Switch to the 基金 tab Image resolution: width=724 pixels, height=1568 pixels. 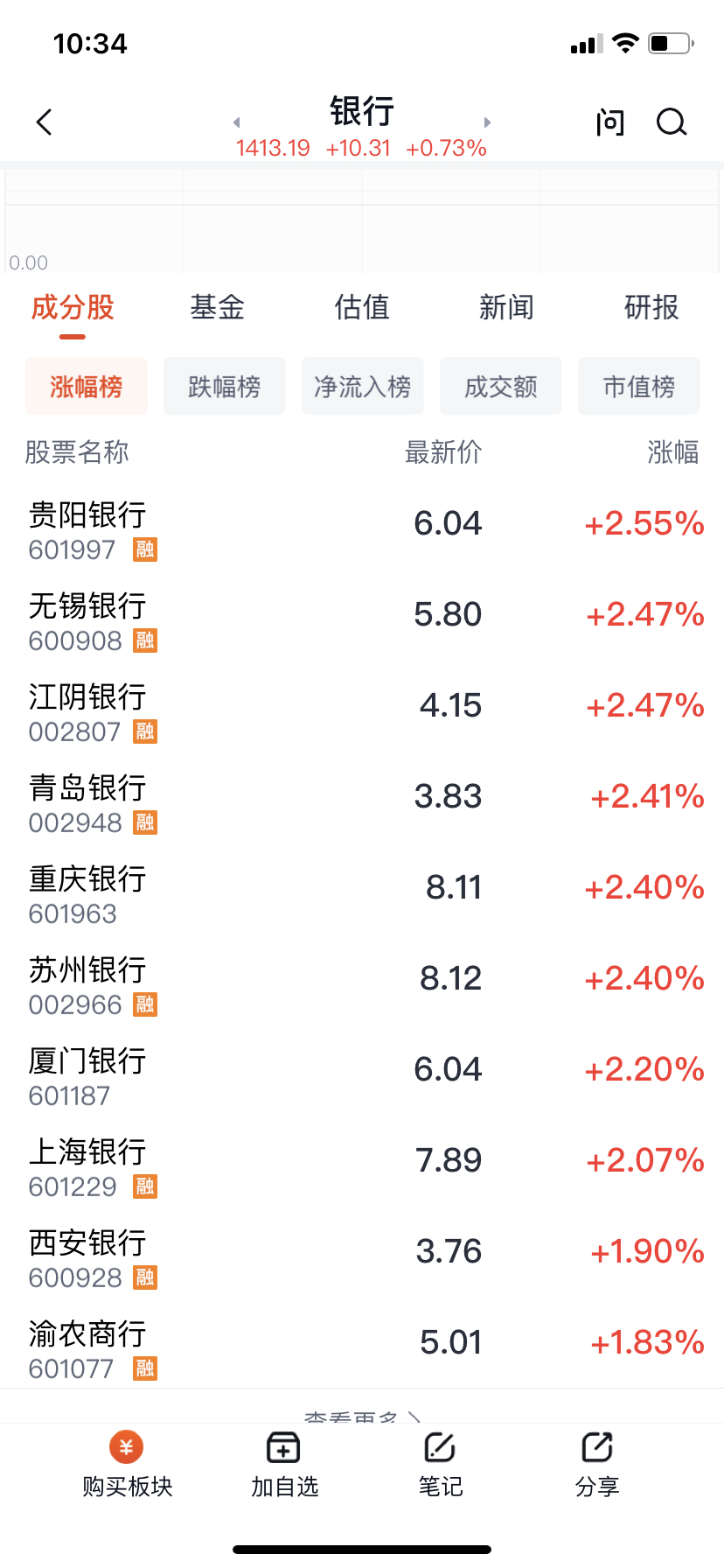coord(217,308)
